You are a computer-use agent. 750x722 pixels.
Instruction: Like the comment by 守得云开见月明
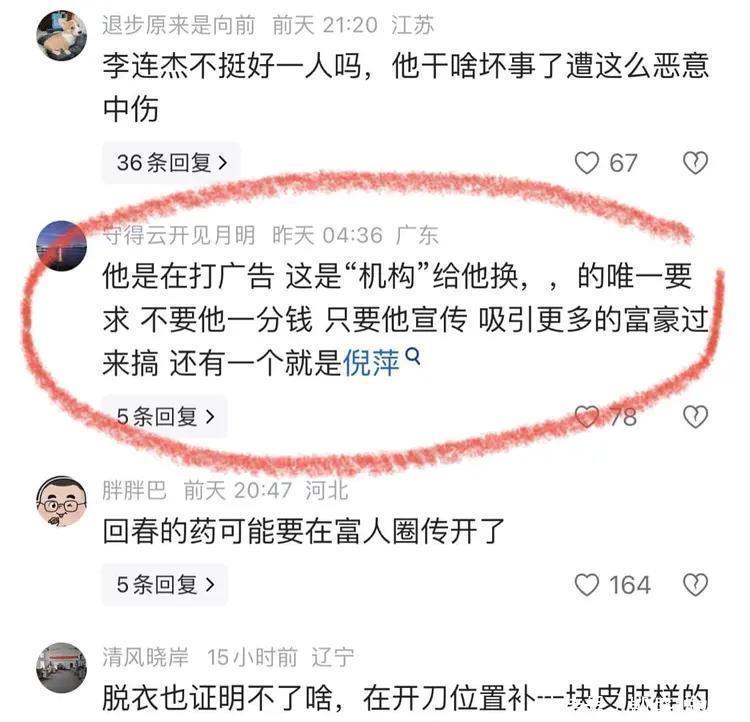(x=586, y=416)
